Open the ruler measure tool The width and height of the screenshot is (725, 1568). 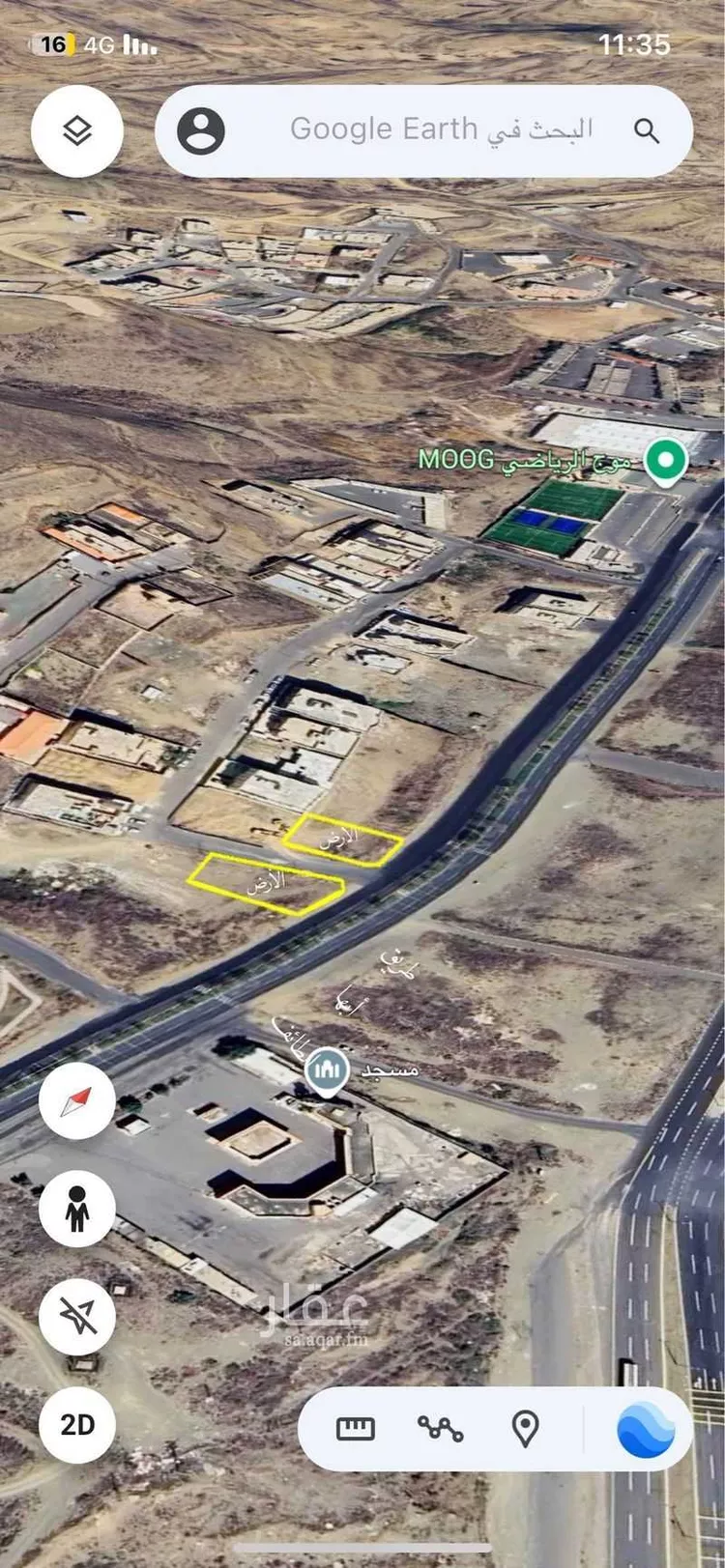click(x=355, y=1428)
